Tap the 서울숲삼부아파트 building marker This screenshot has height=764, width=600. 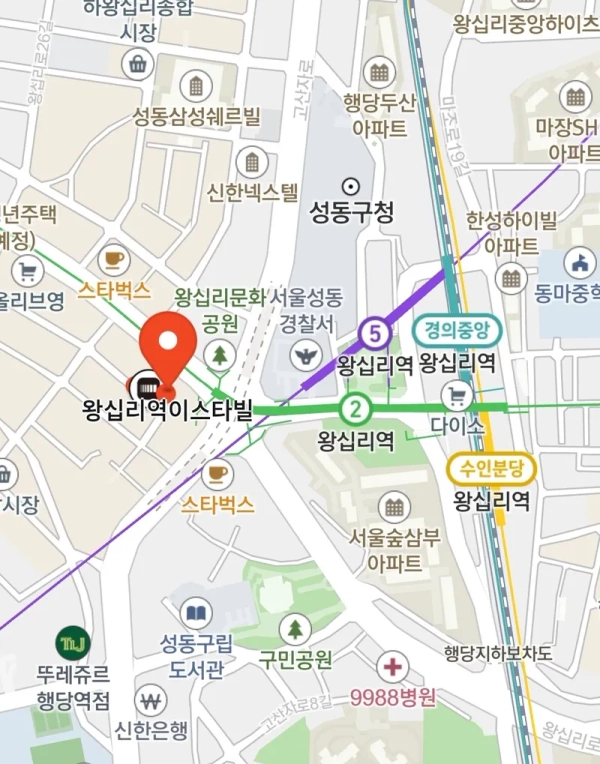click(396, 507)
